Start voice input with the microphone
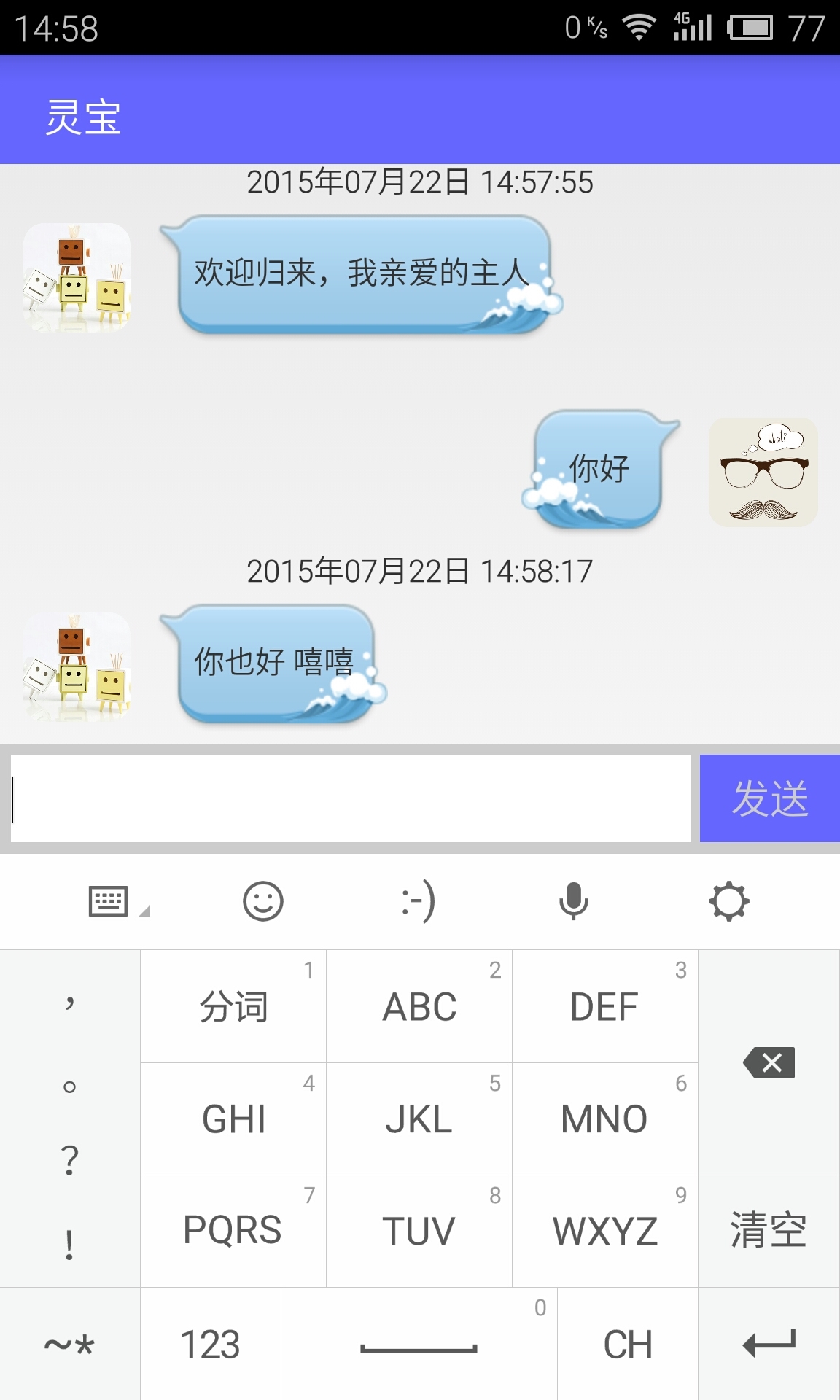Viewport: 840px width, 1400px height. click(x=573, y=902)
